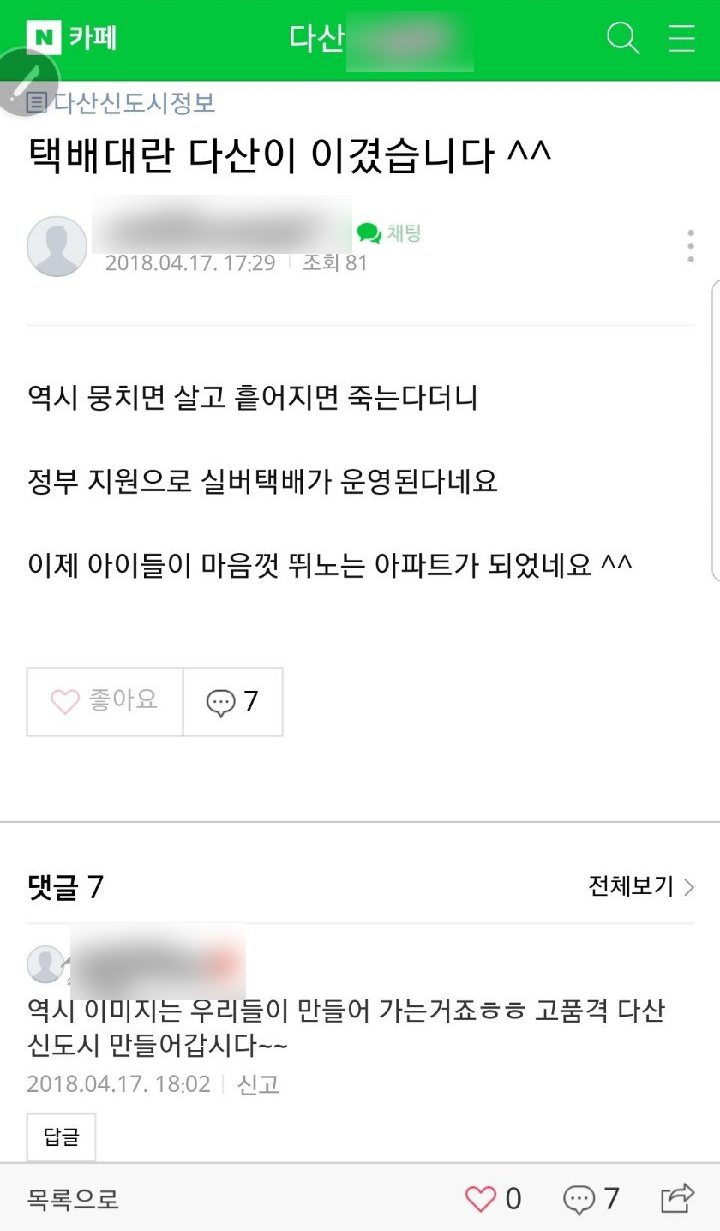Share the post via bottom share icon
The height and width of the screenshot is (1231, 720).
(677, 1198)
